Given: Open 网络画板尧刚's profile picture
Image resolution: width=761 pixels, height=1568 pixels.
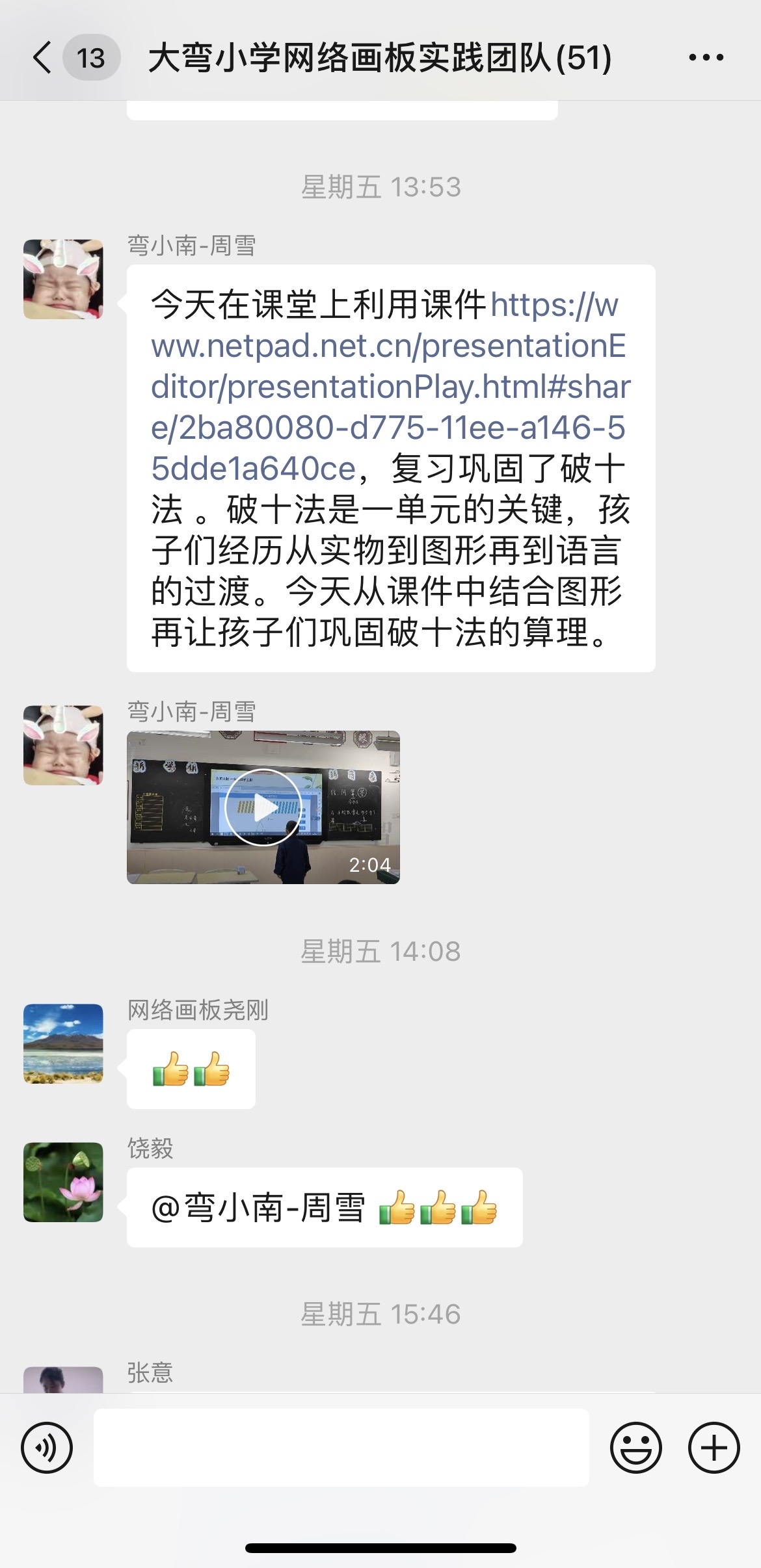Looking at the screenshot, I should point(63,1043).
